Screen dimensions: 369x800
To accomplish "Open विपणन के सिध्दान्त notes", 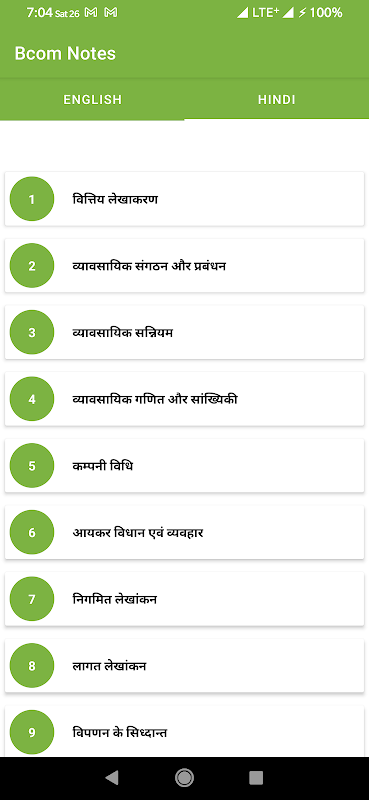I will pos(184,732).
